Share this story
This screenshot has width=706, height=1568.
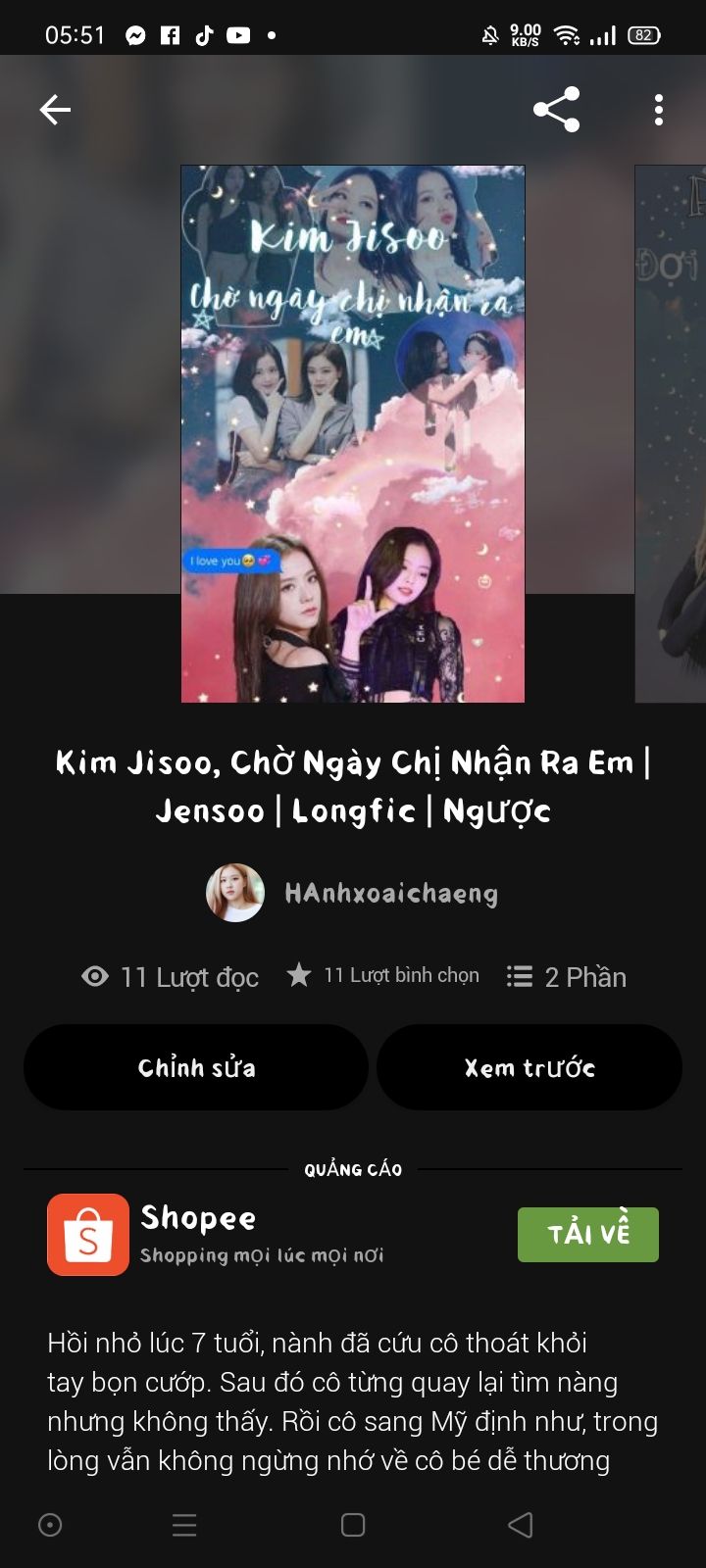(x=556, y=110)
